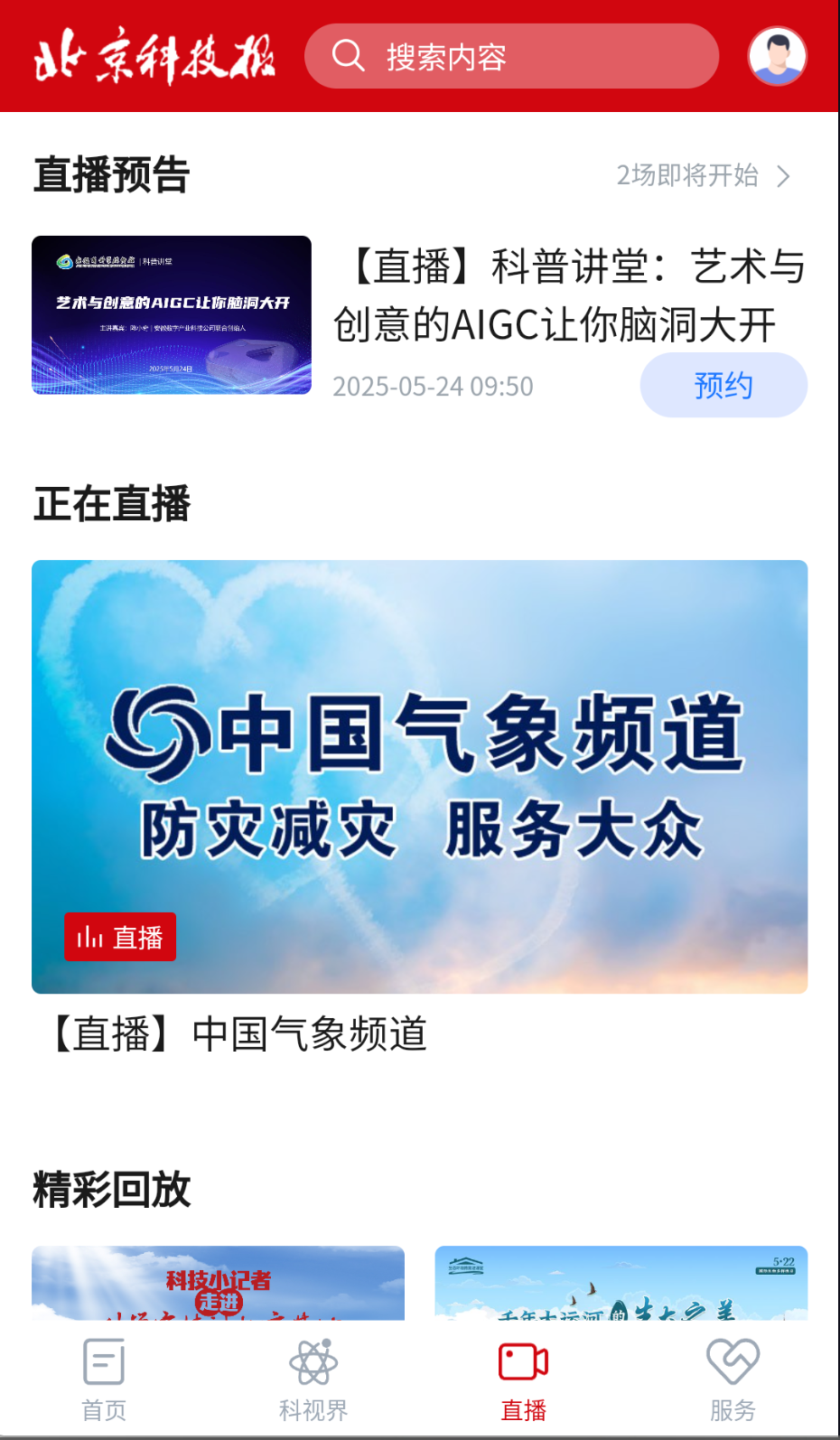This screenshot has height=1440, width=840.
Task: Expand the 精彩回放 replay section
Action: coord(112,1191)
